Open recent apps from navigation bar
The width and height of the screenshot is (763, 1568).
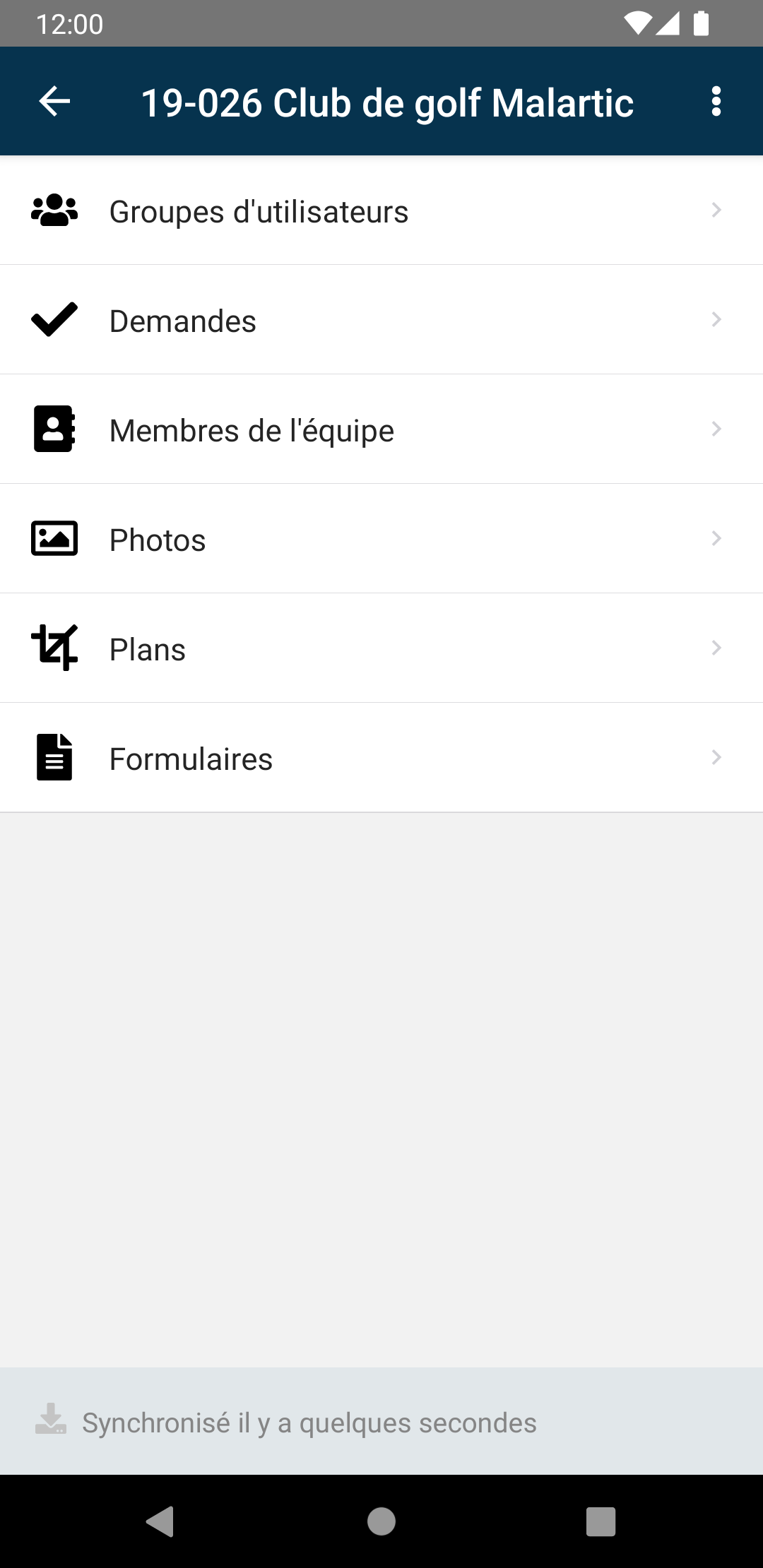pyautogui.click(x=601, y=1521)
